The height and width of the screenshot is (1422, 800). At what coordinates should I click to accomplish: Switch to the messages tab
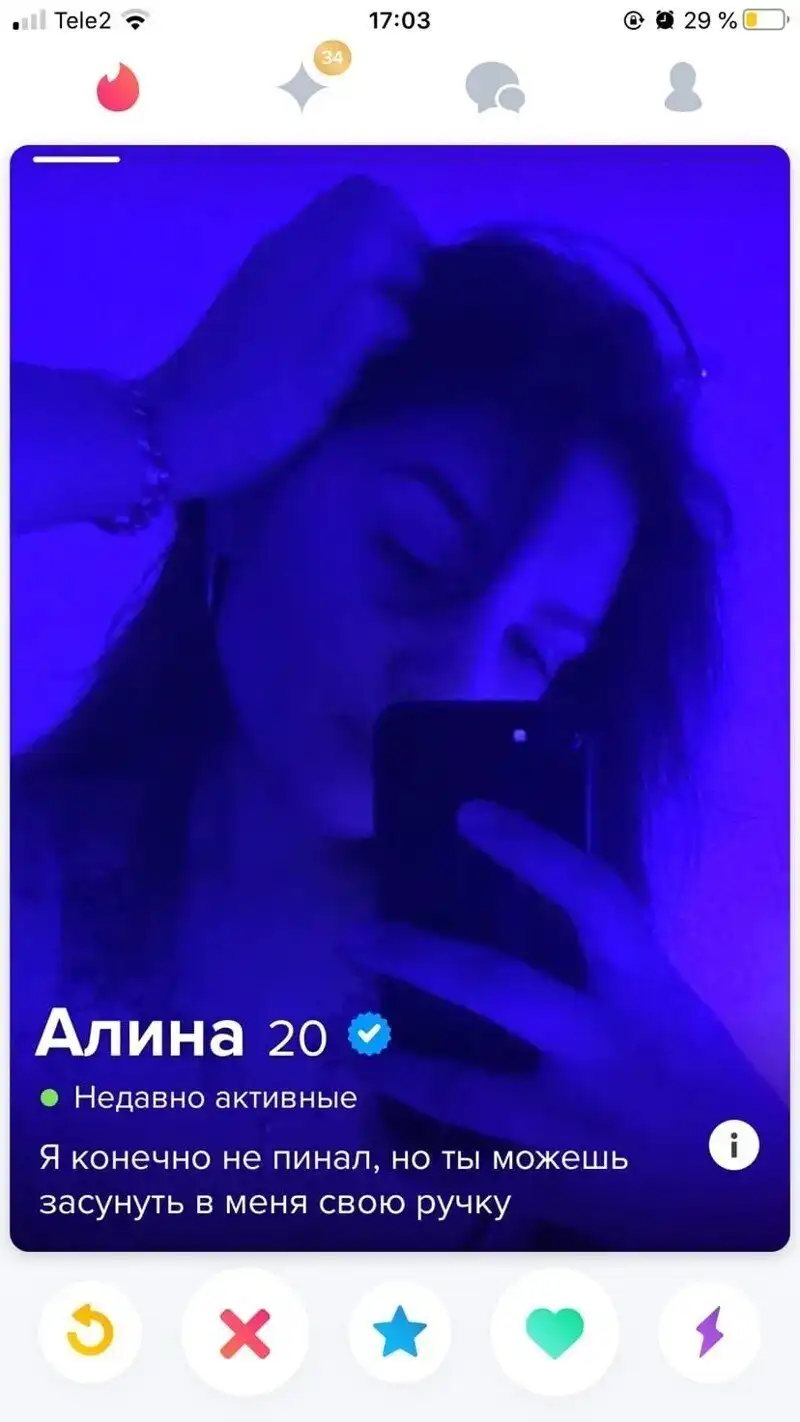[494, 88]
